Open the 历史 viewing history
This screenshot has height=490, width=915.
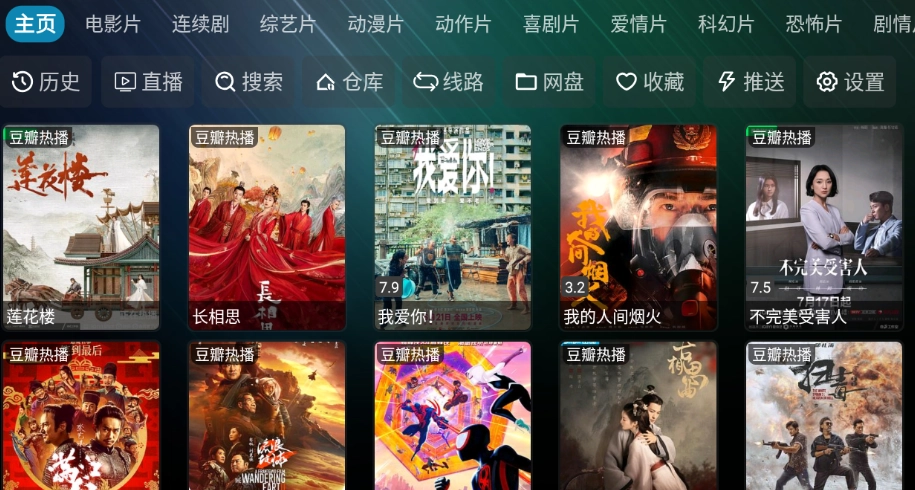pyautogui.click(x=46, y=82)
